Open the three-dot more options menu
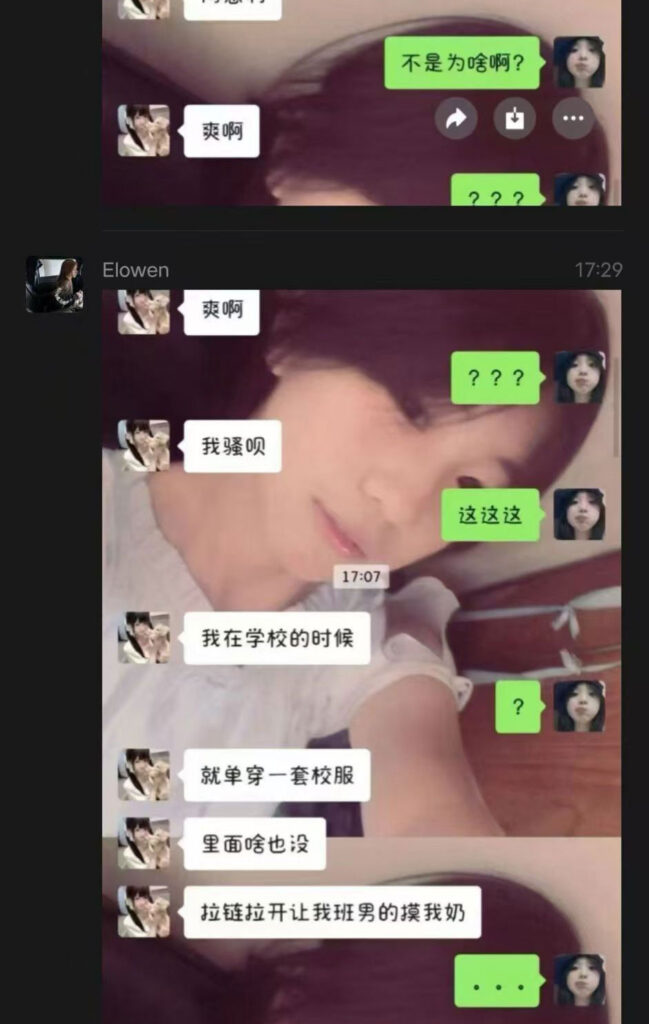Screen dimensions: 649x1024 coord(573,119)
